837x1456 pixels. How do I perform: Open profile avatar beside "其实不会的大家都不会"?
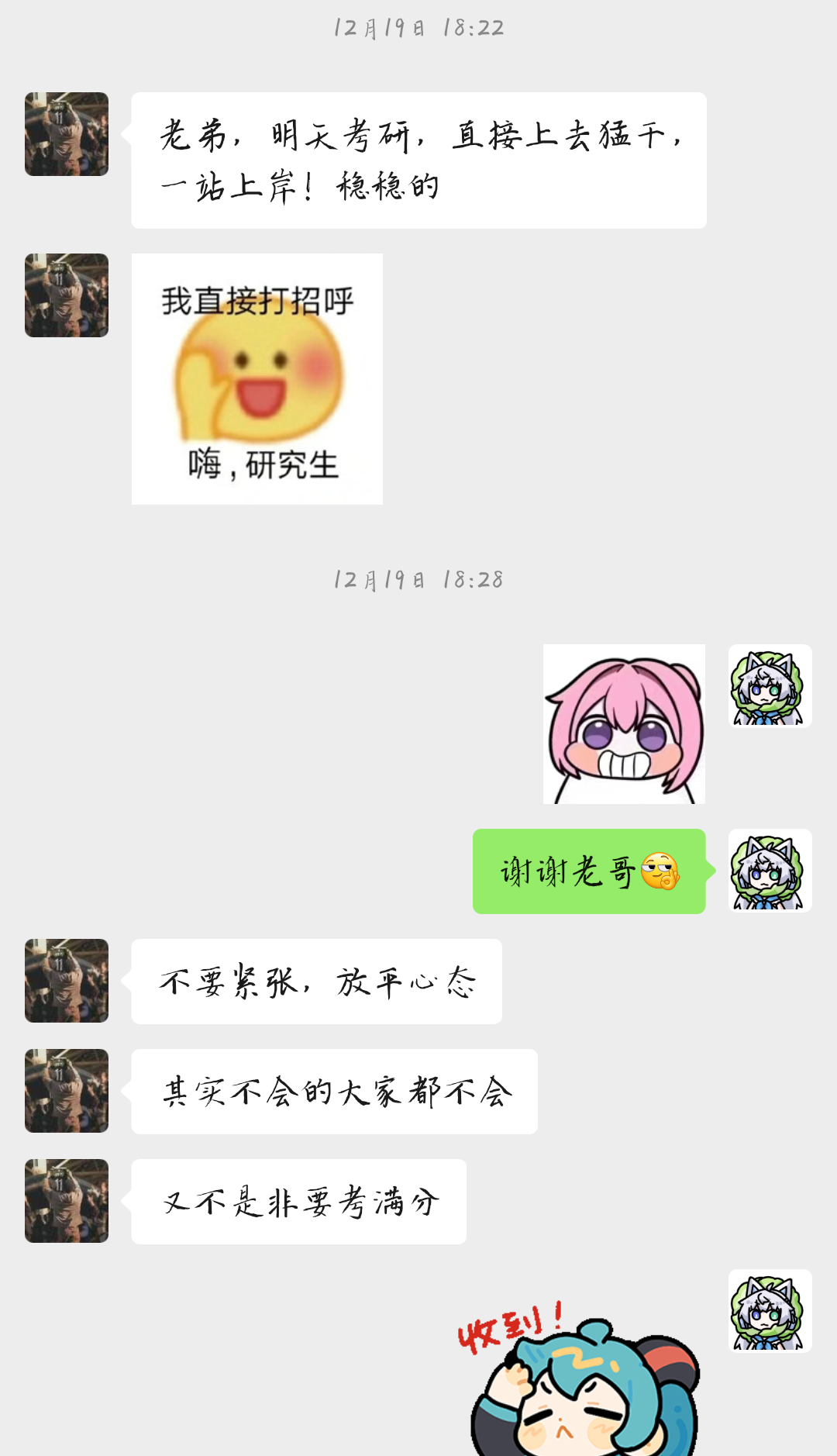pos(67,1091)
